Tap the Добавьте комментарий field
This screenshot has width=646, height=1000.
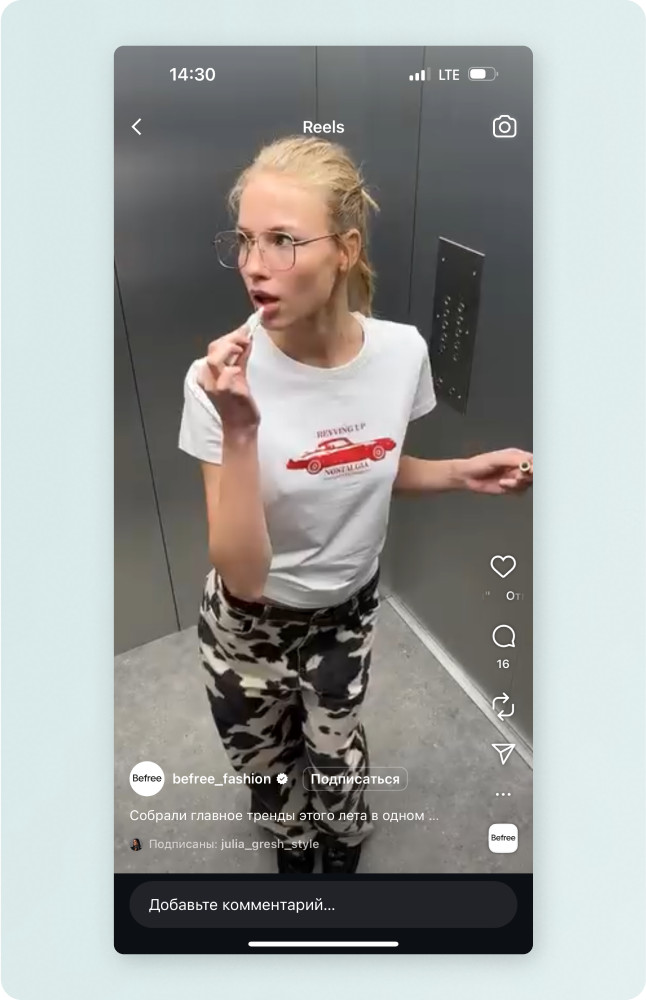323,905
